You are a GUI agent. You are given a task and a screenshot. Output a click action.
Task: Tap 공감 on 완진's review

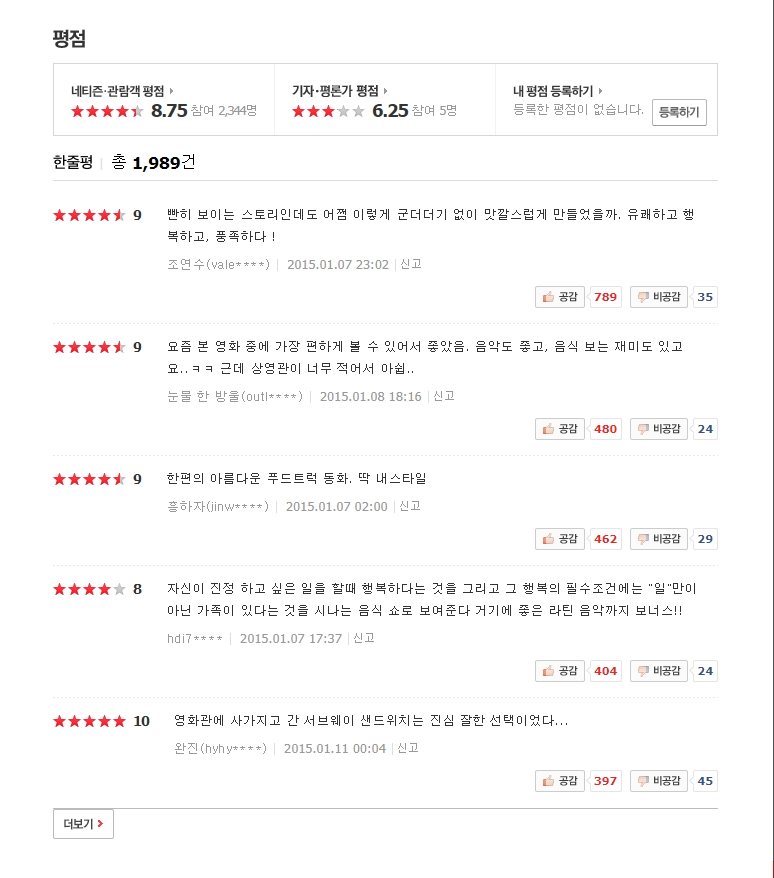coord(559,781)
